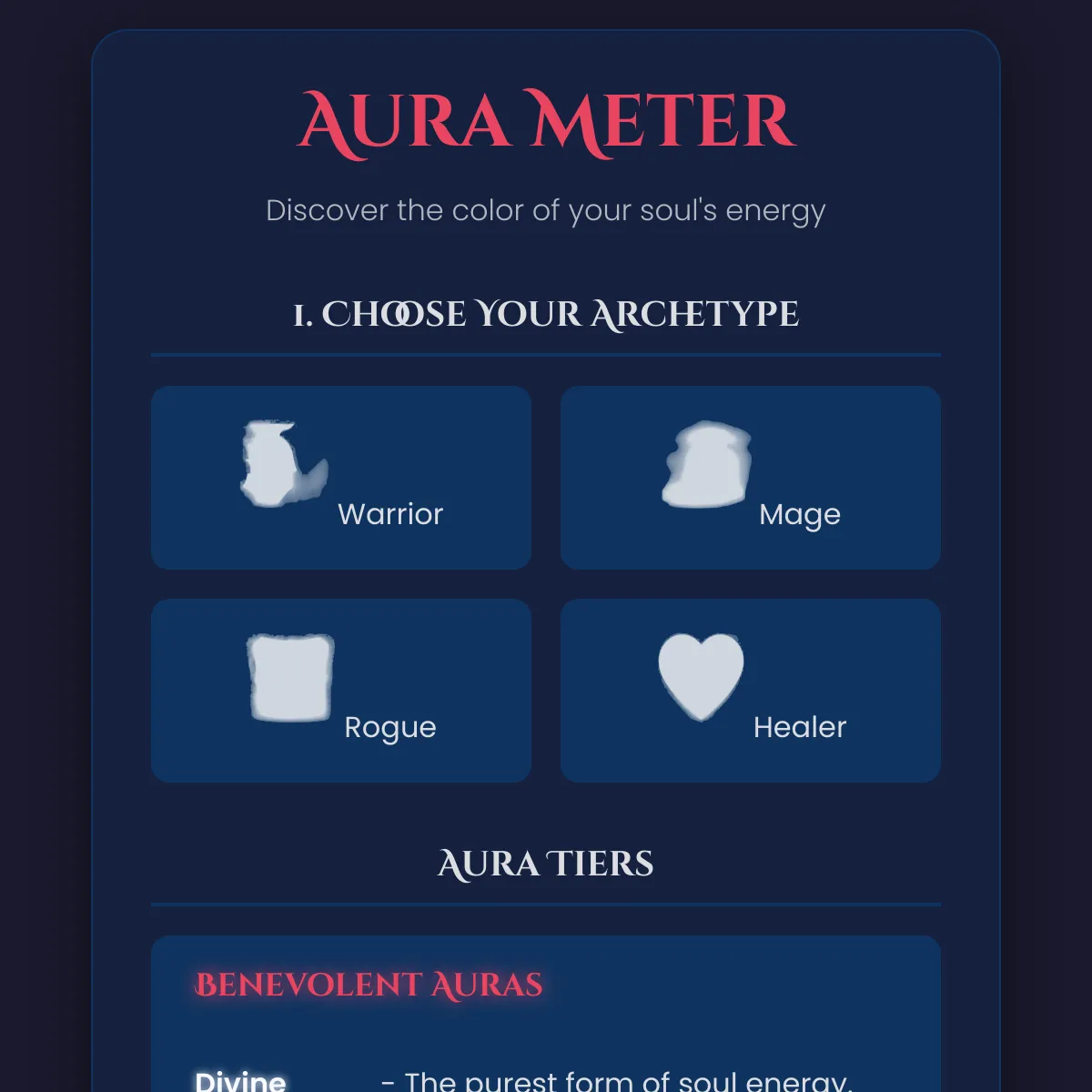
Task: Choose the Mage archetype card
Action: pyautogui.click(x=750, y=478)
